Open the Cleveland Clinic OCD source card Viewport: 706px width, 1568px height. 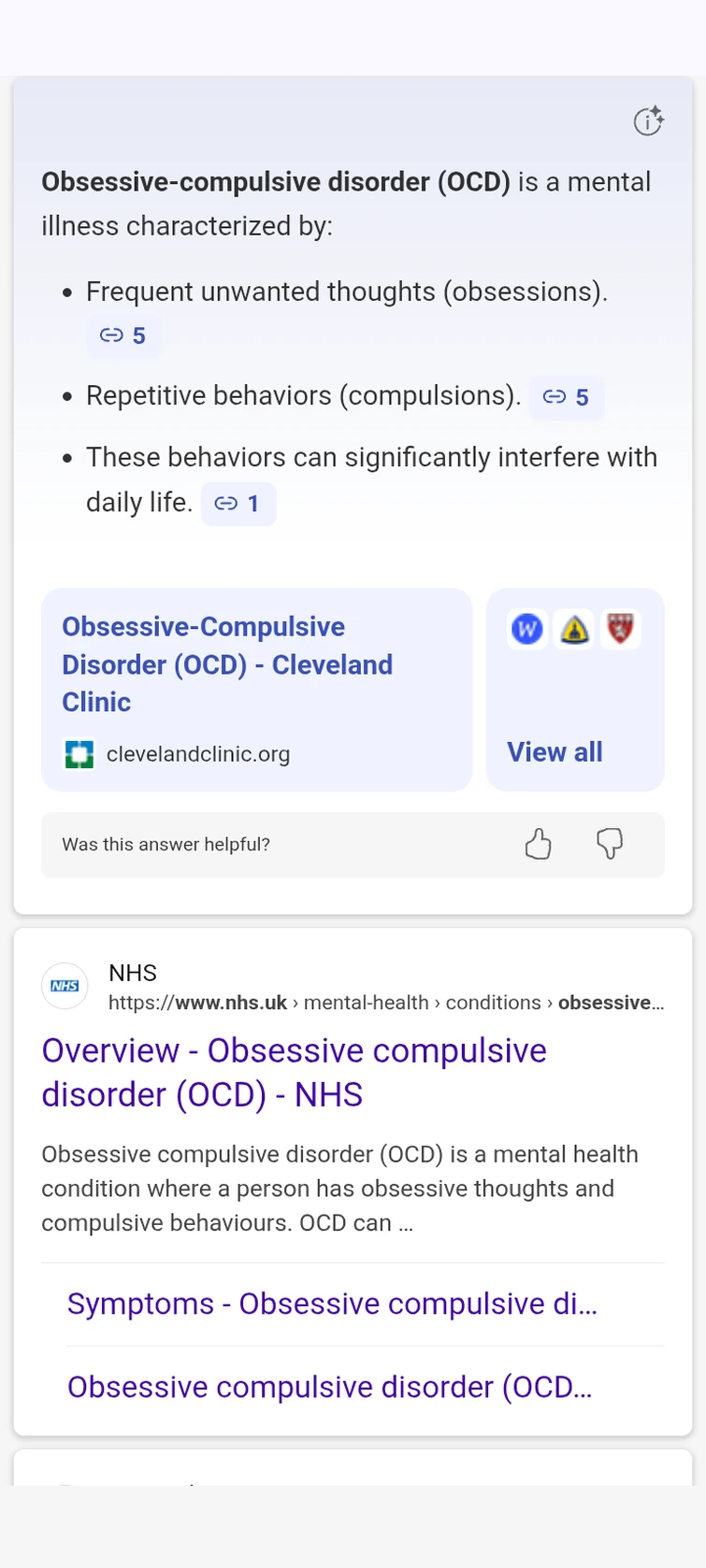[x=256, y=690]
